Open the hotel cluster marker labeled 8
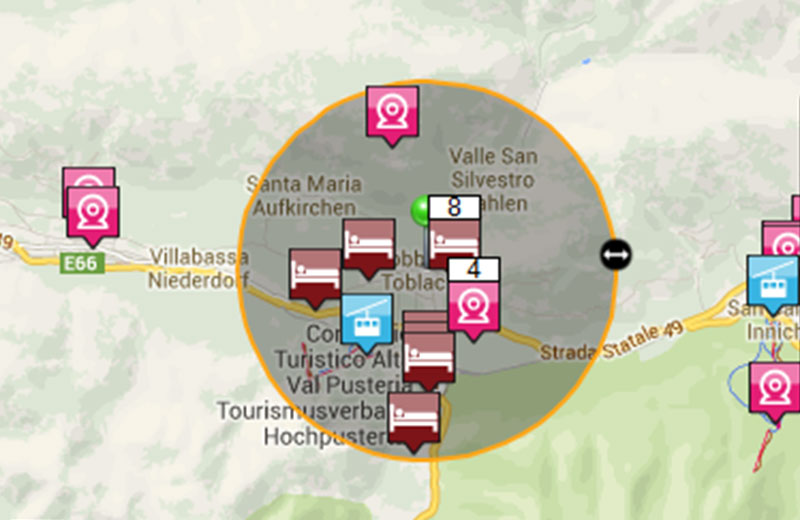The height and width of the screenshot is (520, 800). 454,238
